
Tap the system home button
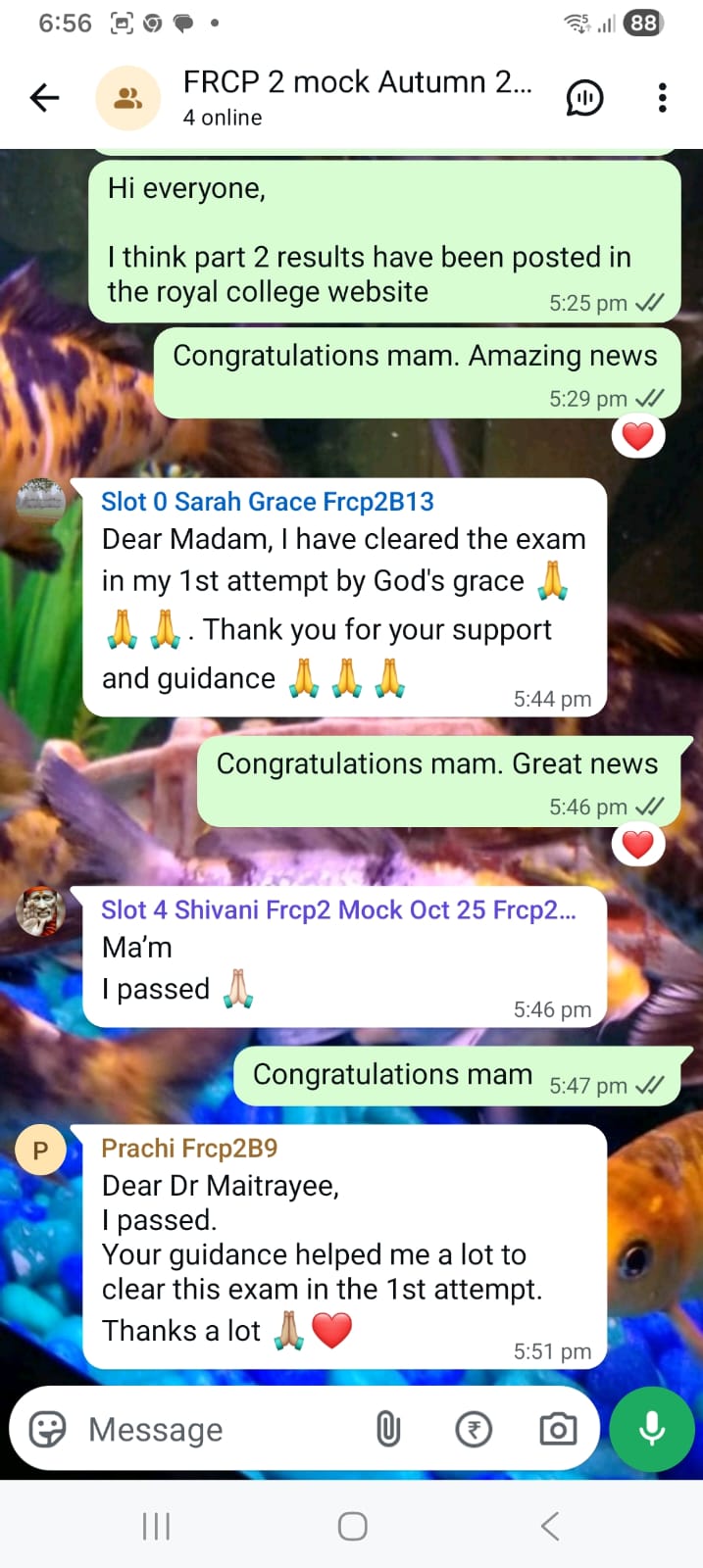click(x=352, y=1526)
